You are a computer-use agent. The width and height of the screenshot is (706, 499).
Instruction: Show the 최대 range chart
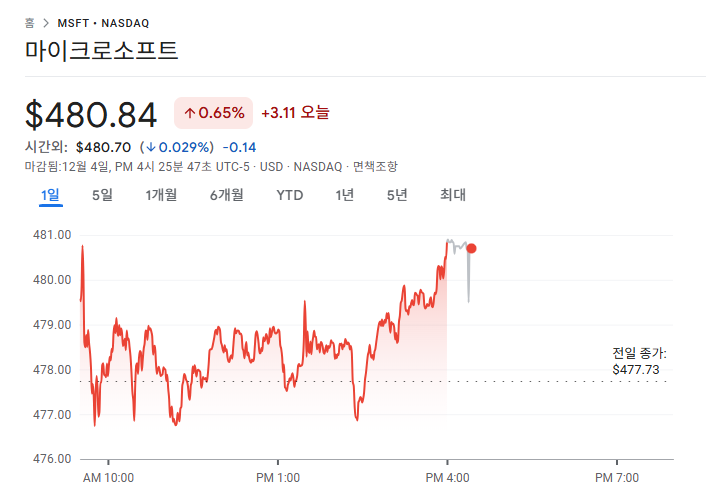pos(453,195)
